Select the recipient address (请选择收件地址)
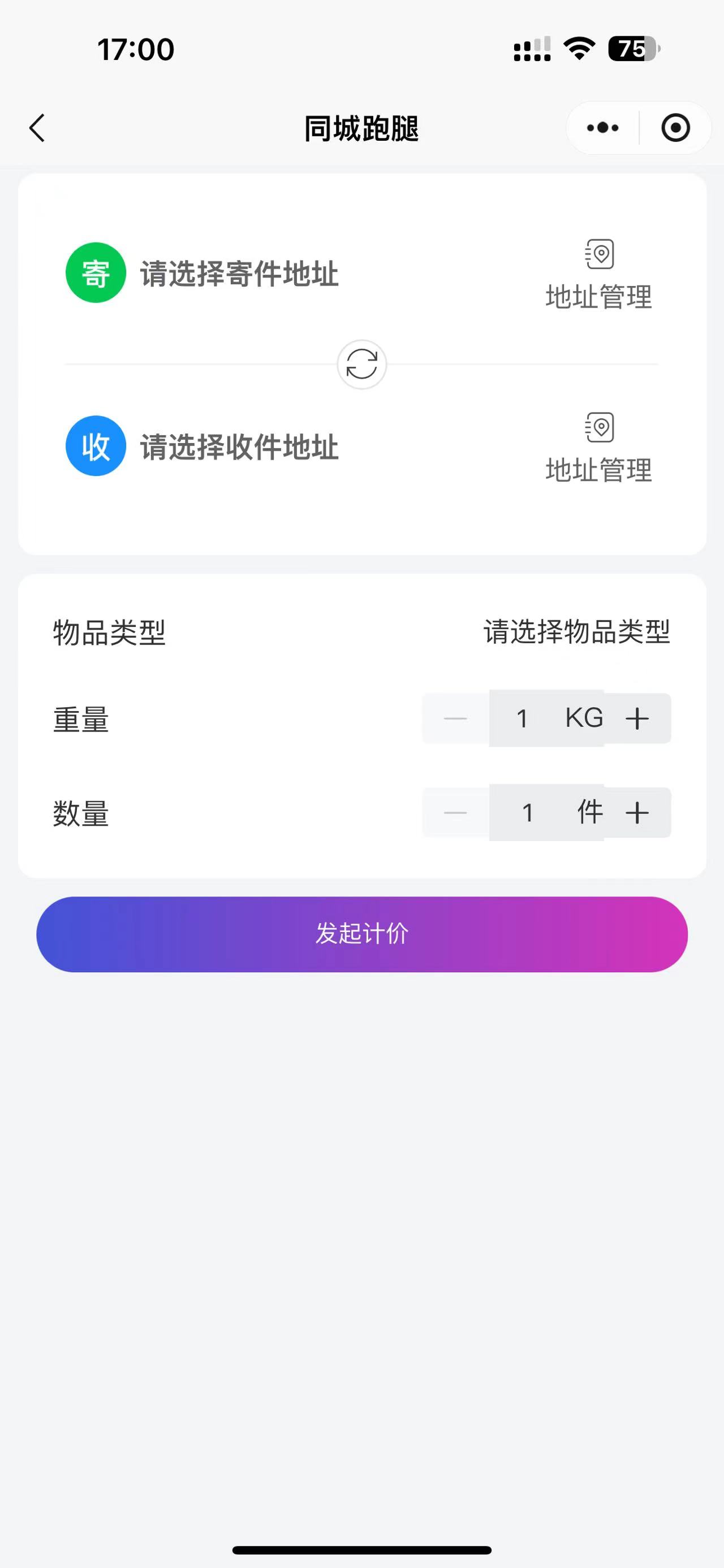724x1568 pixels. pyautogui.click(x=239, y=447)
